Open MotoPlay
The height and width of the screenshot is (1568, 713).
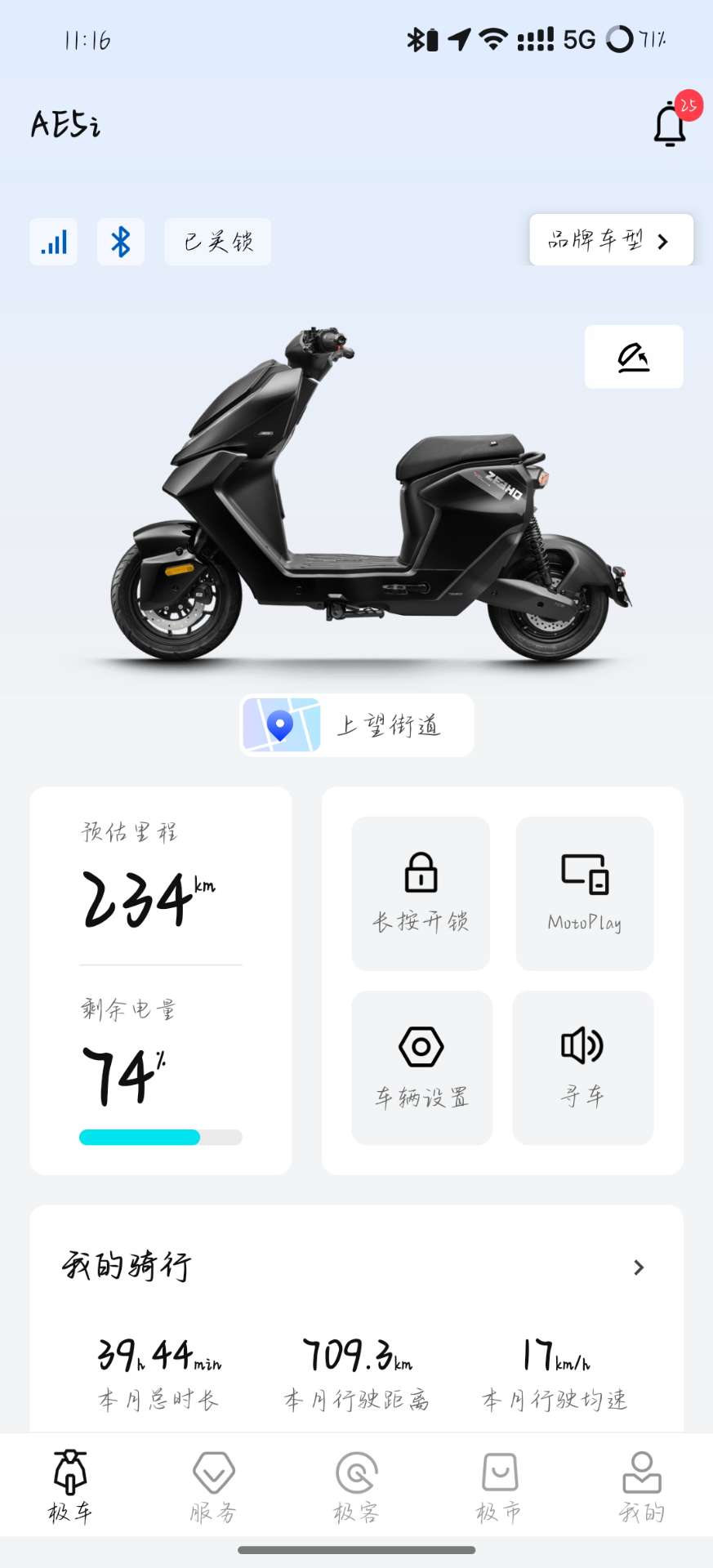(585, 893)
